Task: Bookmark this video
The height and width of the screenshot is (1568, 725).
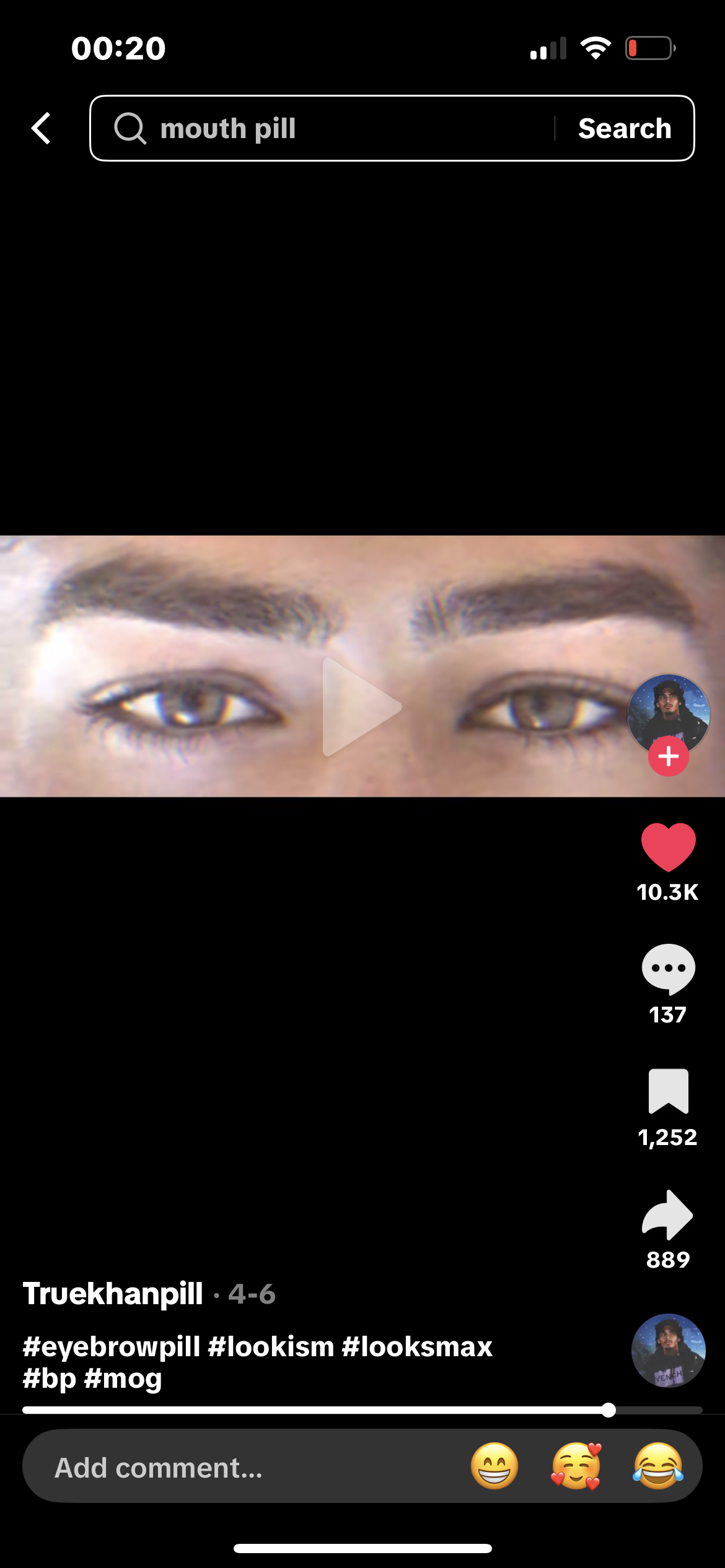Action: tap(668, 1091)
